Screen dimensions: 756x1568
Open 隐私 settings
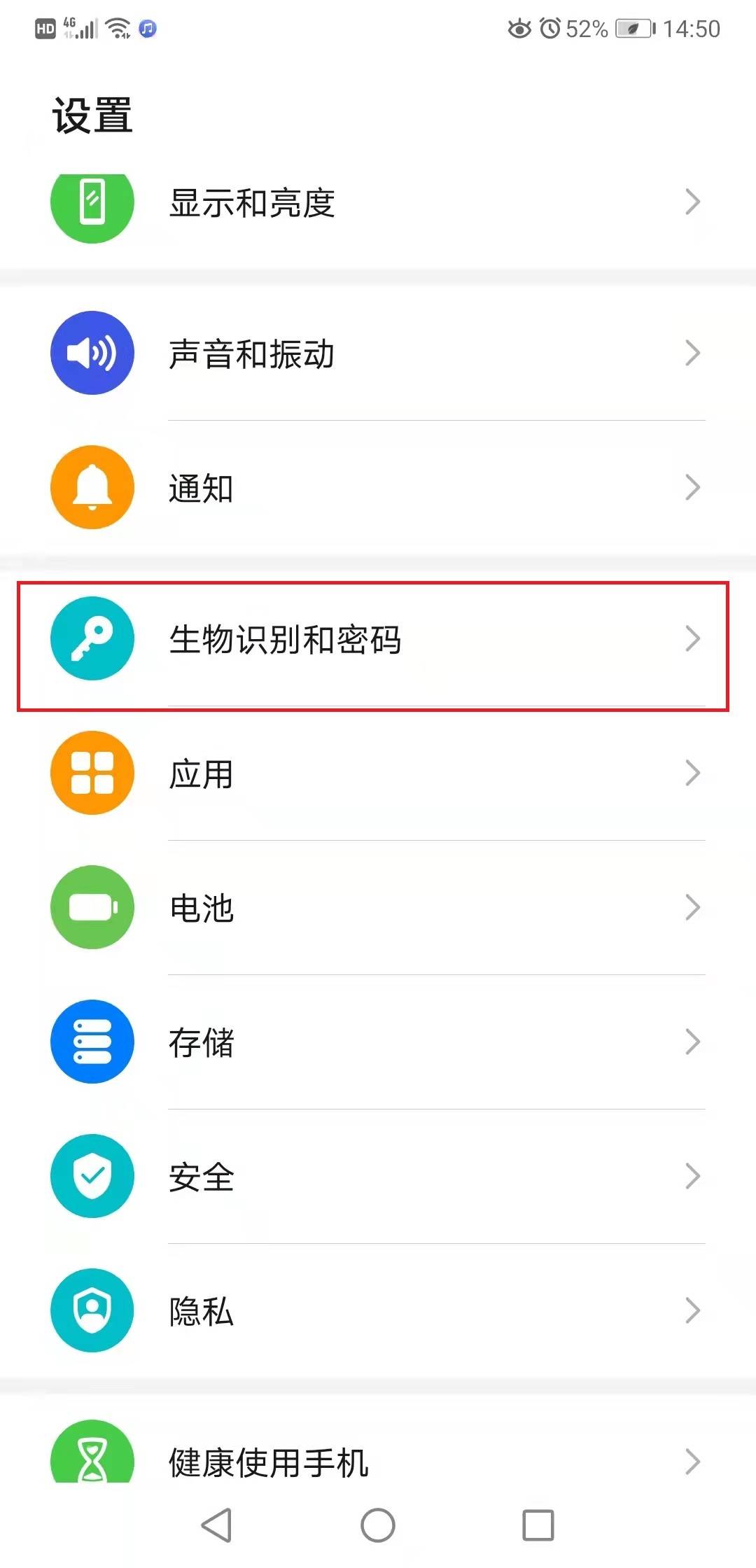(x=378, y=1310)
